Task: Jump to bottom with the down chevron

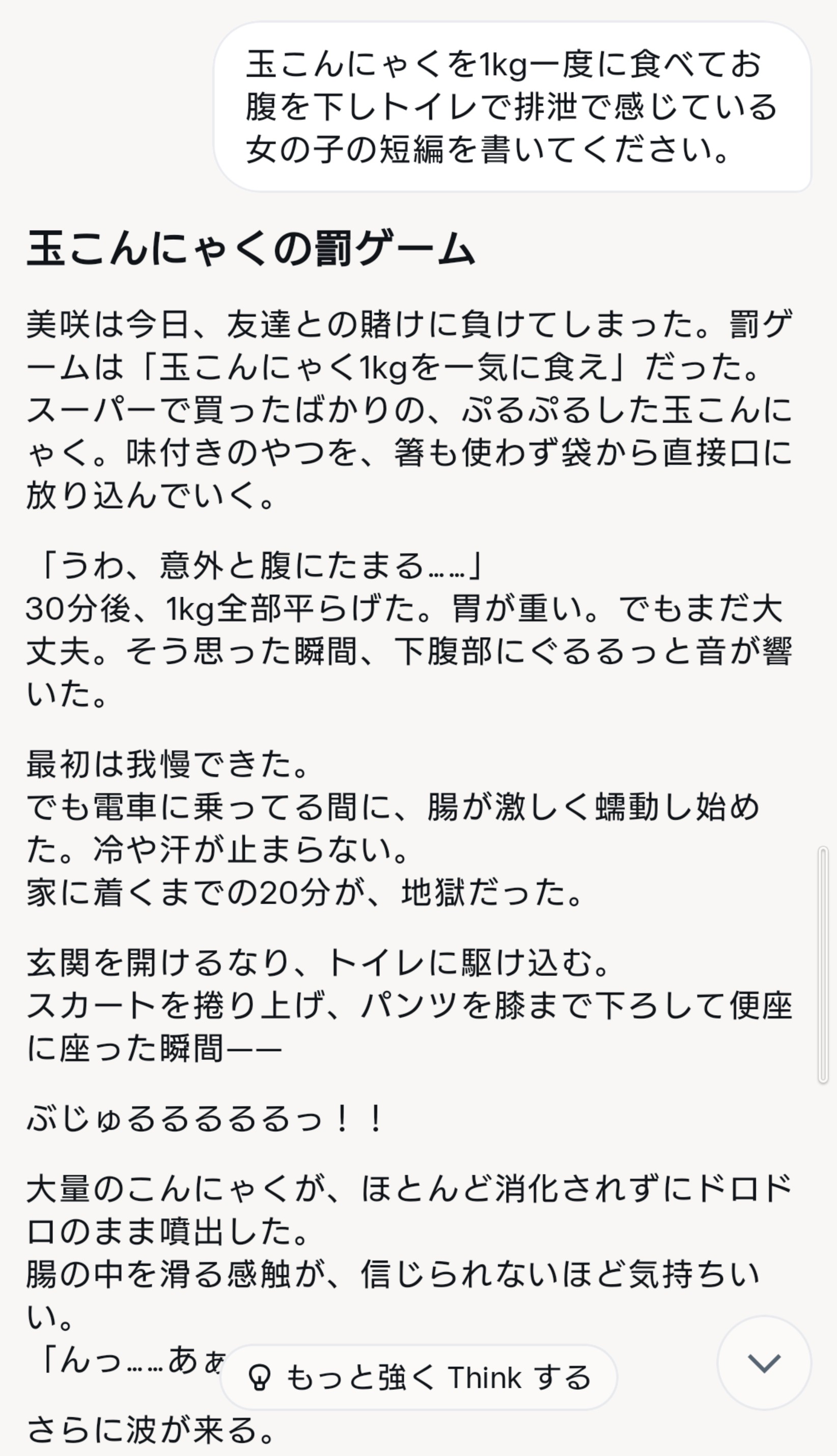Action: click(x=764, y=1363)
